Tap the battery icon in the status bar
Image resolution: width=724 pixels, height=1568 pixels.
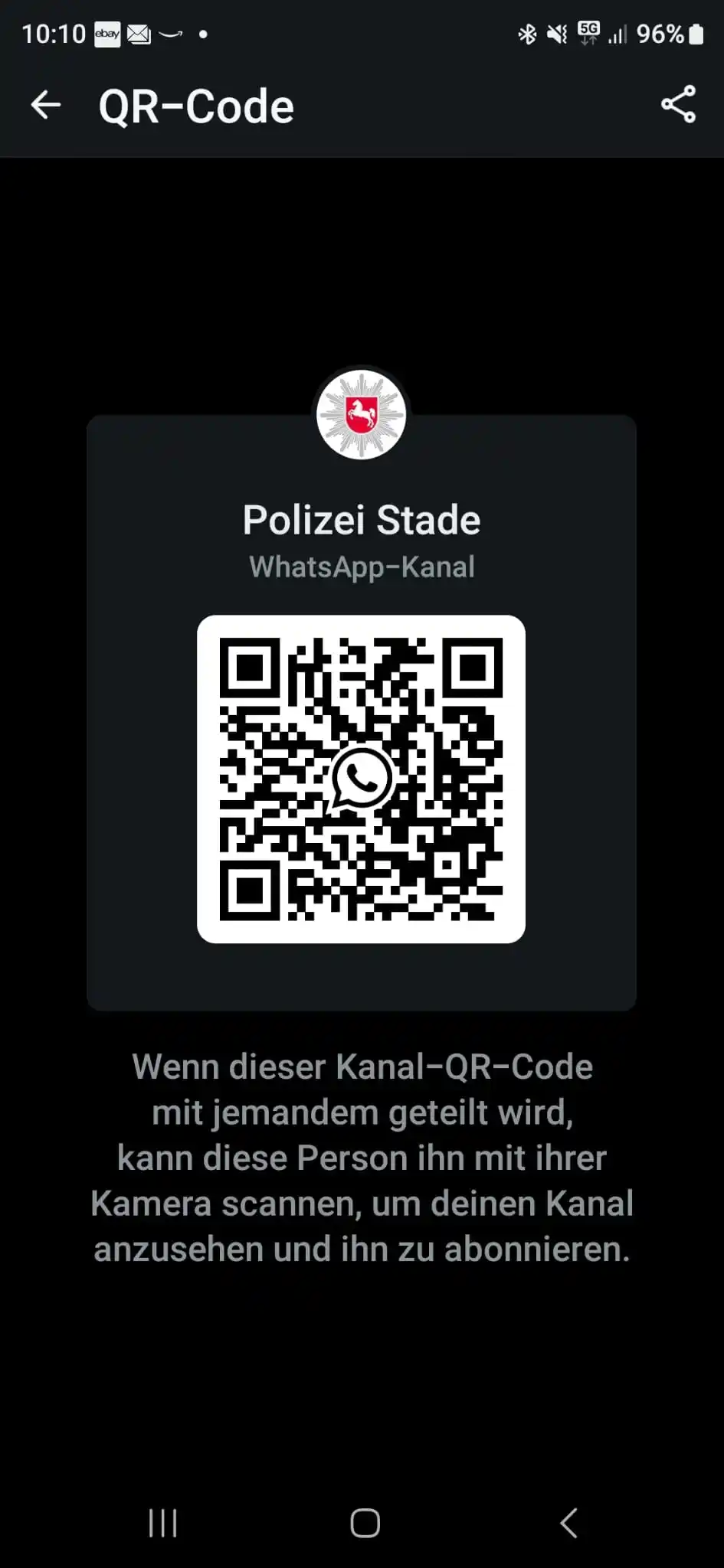[695, 34]
